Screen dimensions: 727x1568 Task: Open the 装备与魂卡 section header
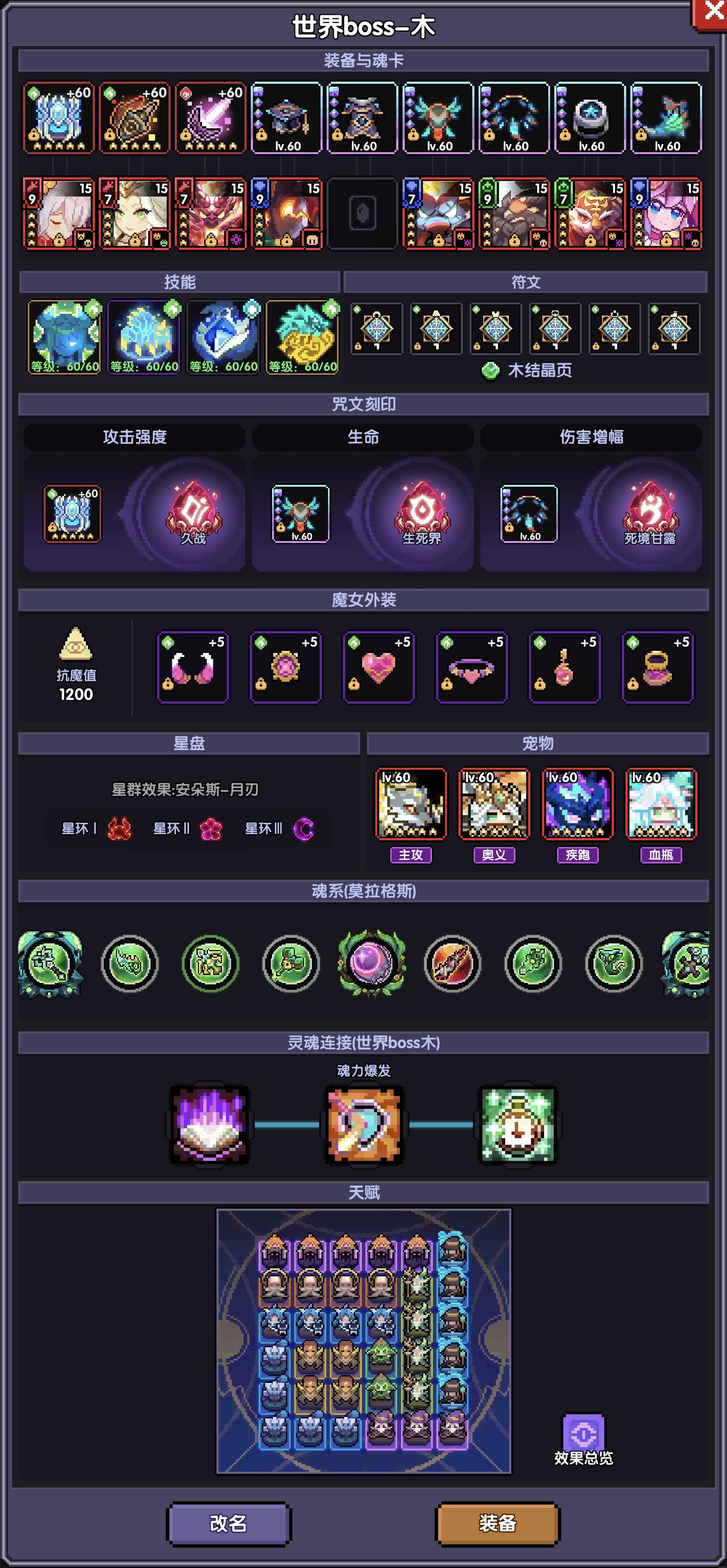[x=363, y=60]
